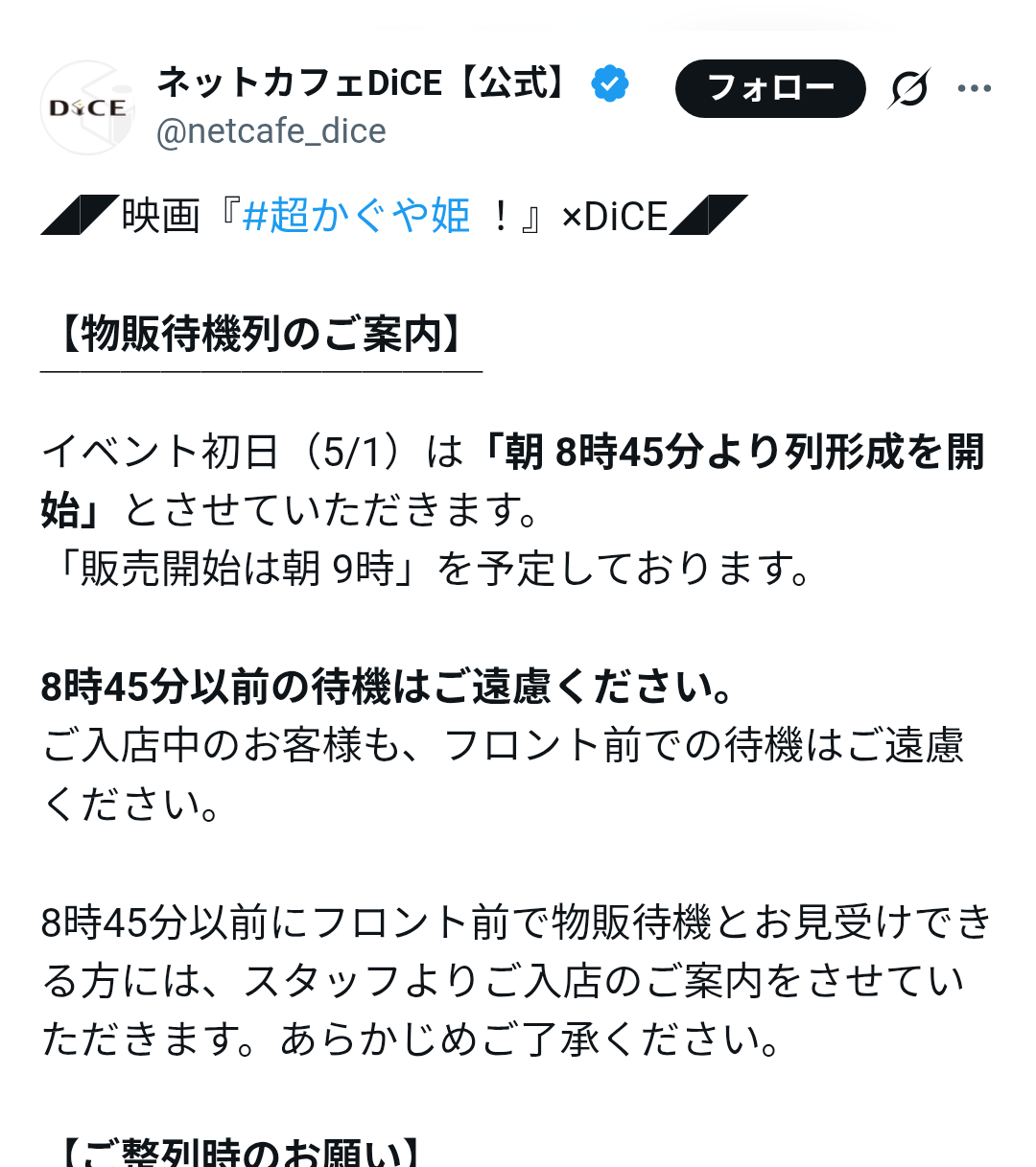
Task: Open the post's overflow menu
Action: 975,88
